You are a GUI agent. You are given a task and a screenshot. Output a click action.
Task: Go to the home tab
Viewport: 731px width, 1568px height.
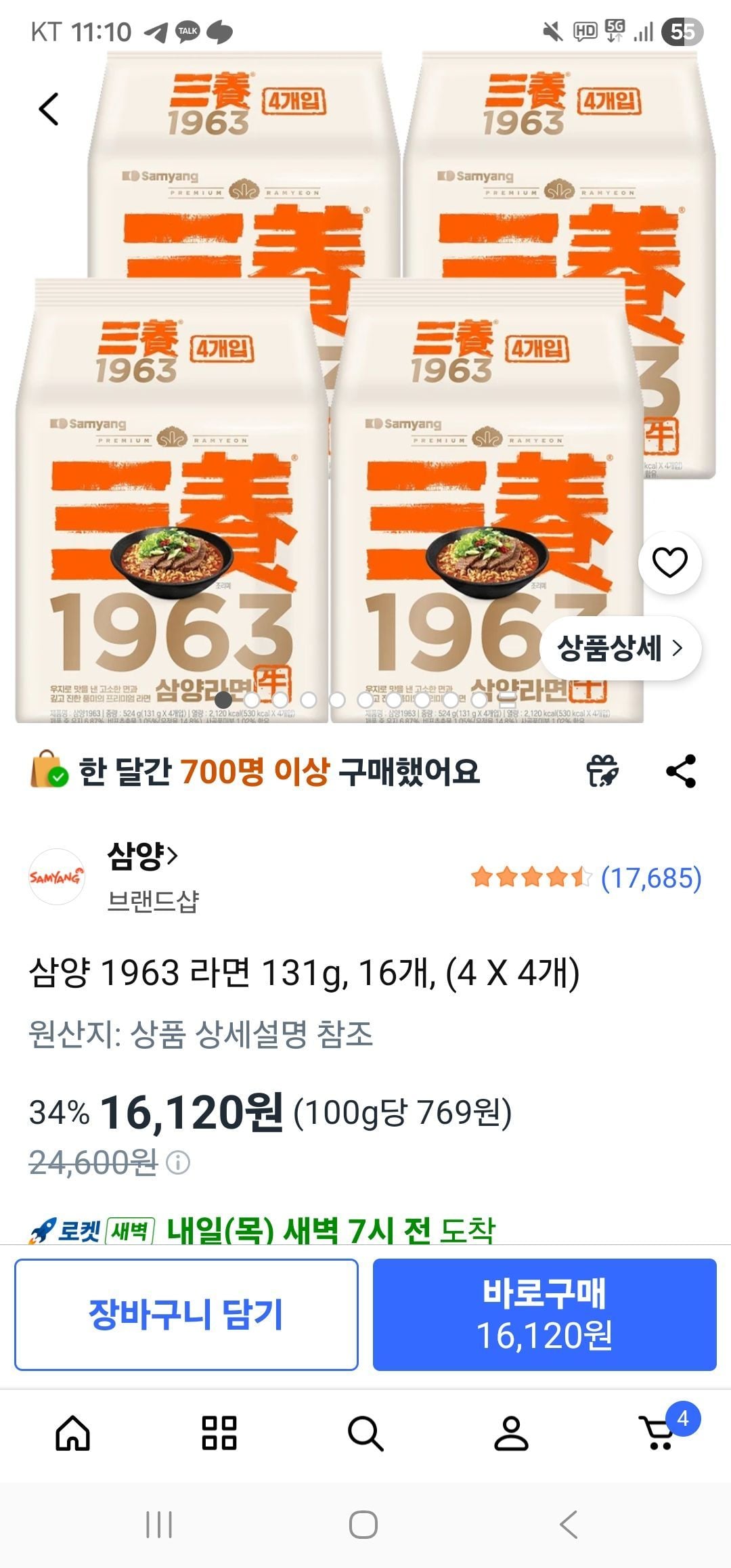coord(72,1433)
